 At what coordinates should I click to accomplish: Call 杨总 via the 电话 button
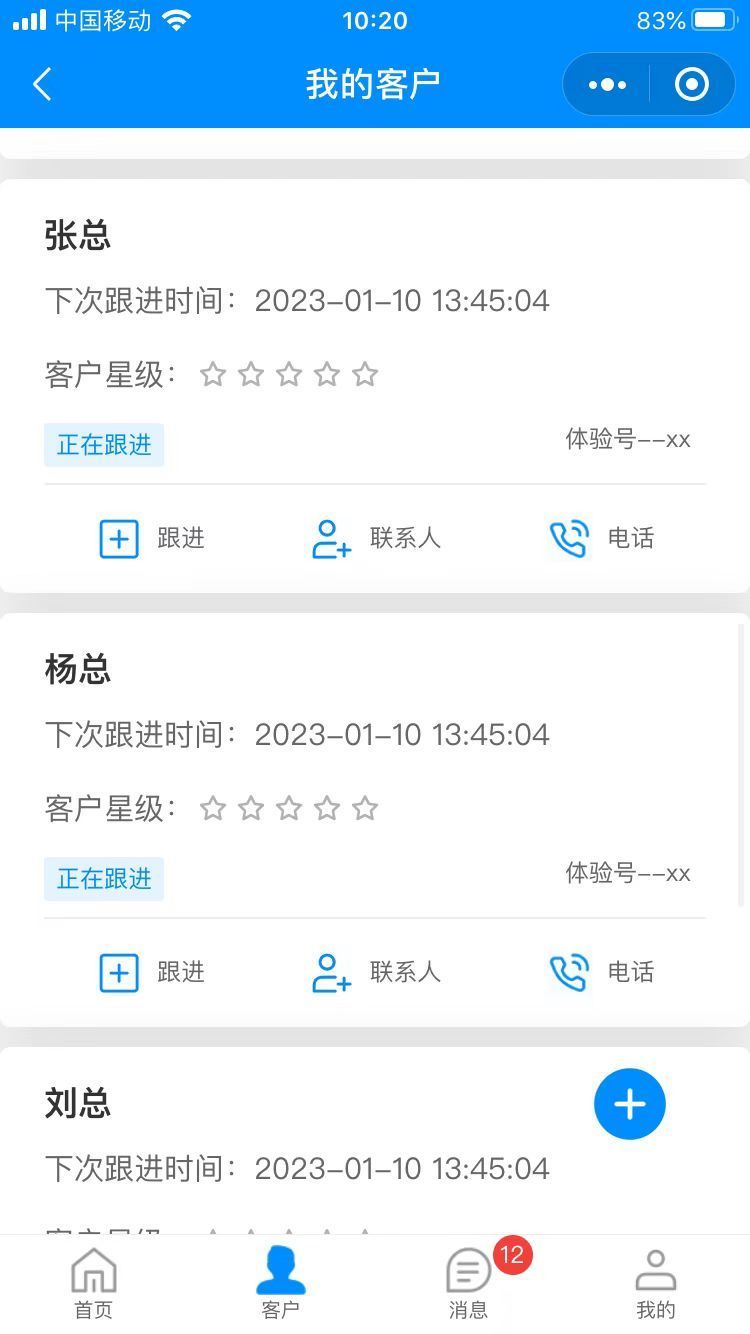(601, 973)
